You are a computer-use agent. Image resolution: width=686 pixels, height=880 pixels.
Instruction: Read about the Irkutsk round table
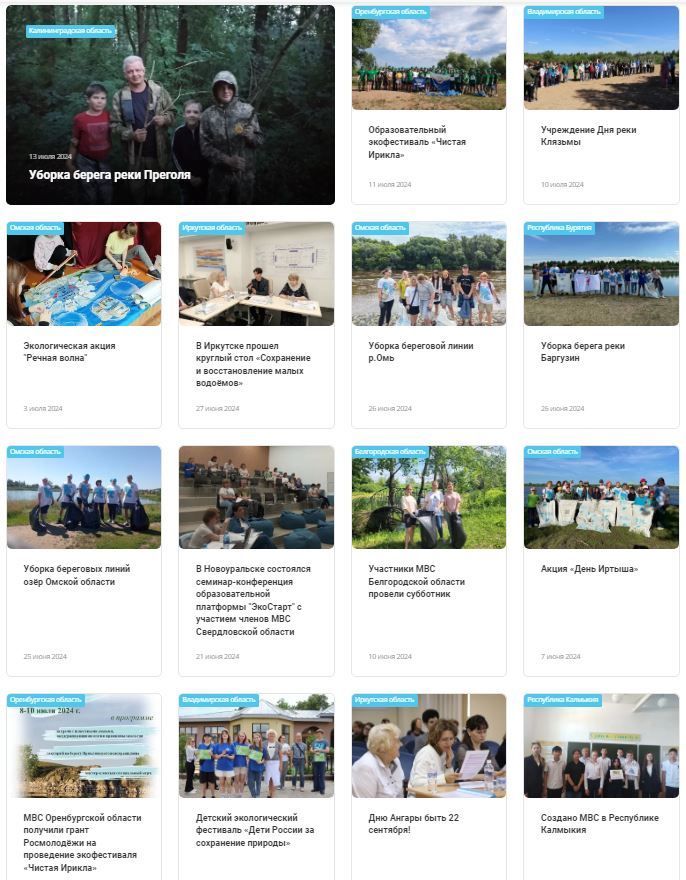[x=253, y=364]
